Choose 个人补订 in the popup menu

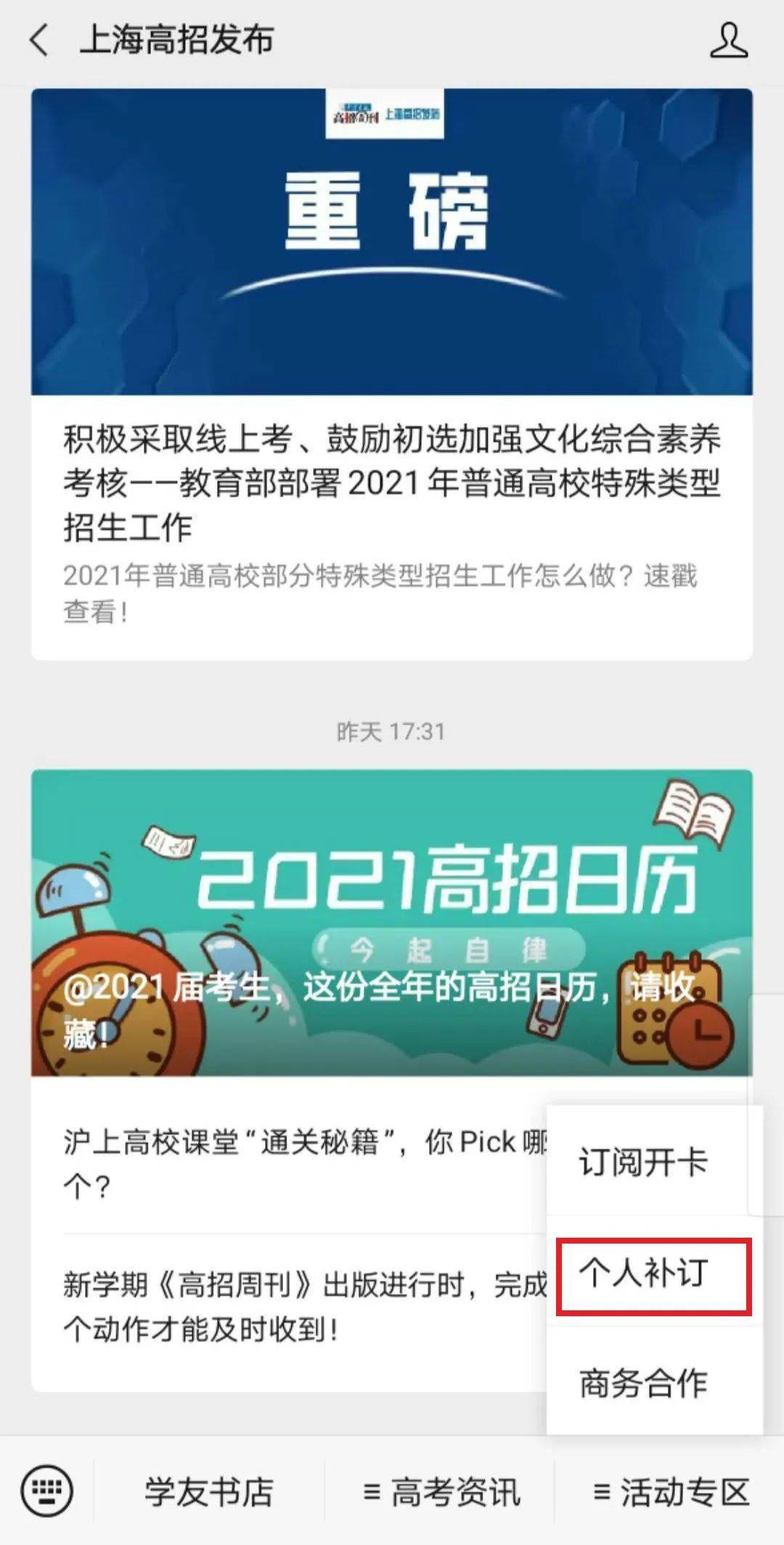pos(643,1273)
